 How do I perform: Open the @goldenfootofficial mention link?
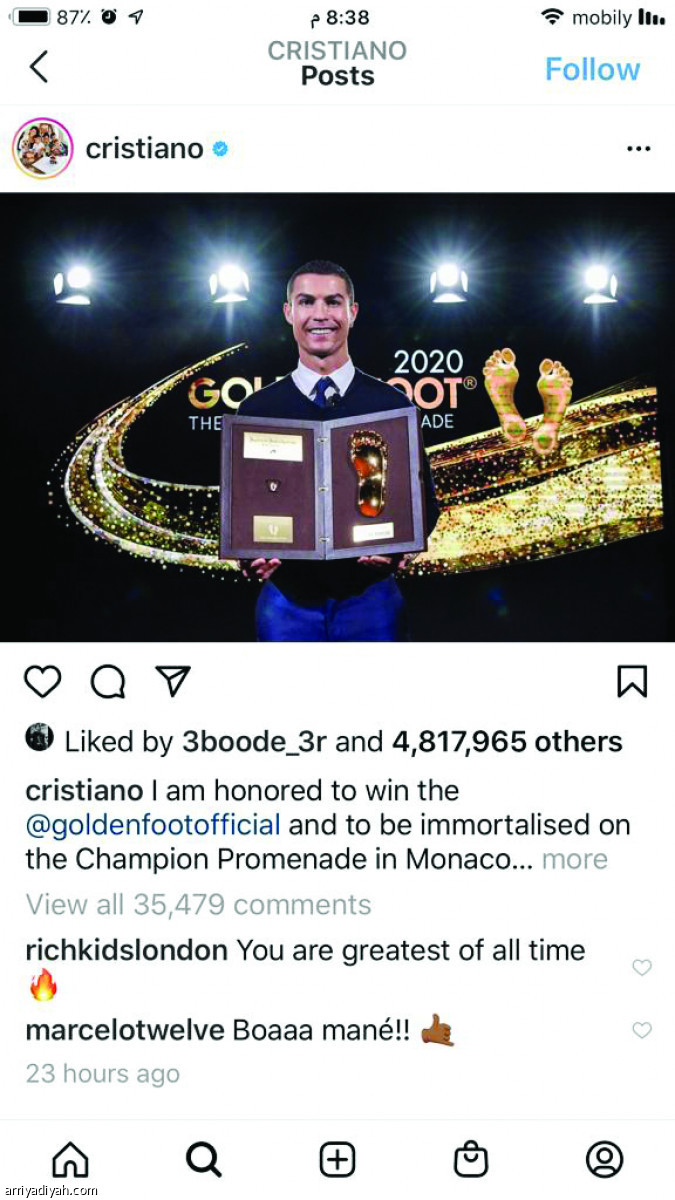point(153,825)
